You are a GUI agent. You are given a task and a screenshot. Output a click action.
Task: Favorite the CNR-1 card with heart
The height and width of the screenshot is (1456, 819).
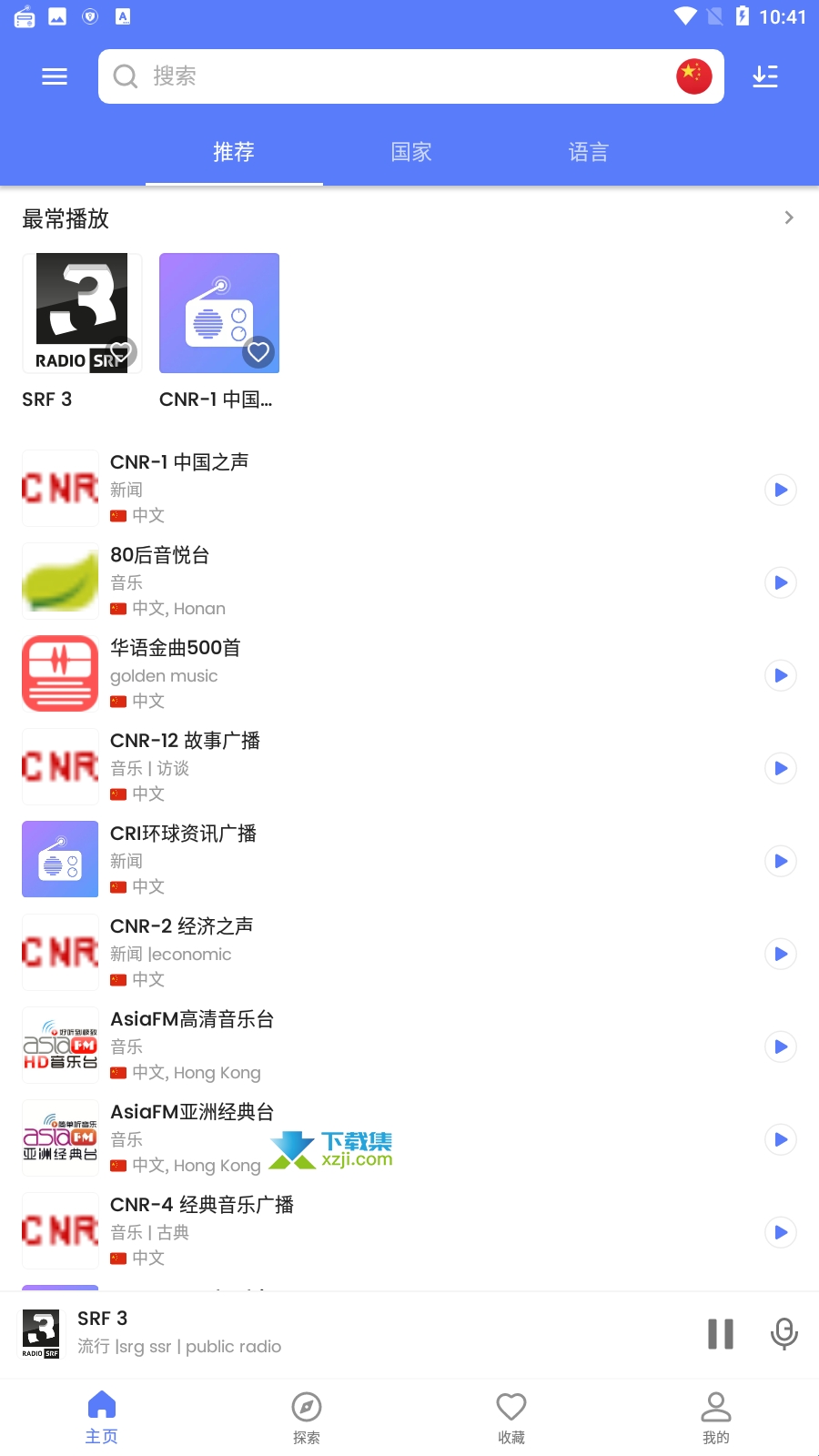(x=258, y=351)
